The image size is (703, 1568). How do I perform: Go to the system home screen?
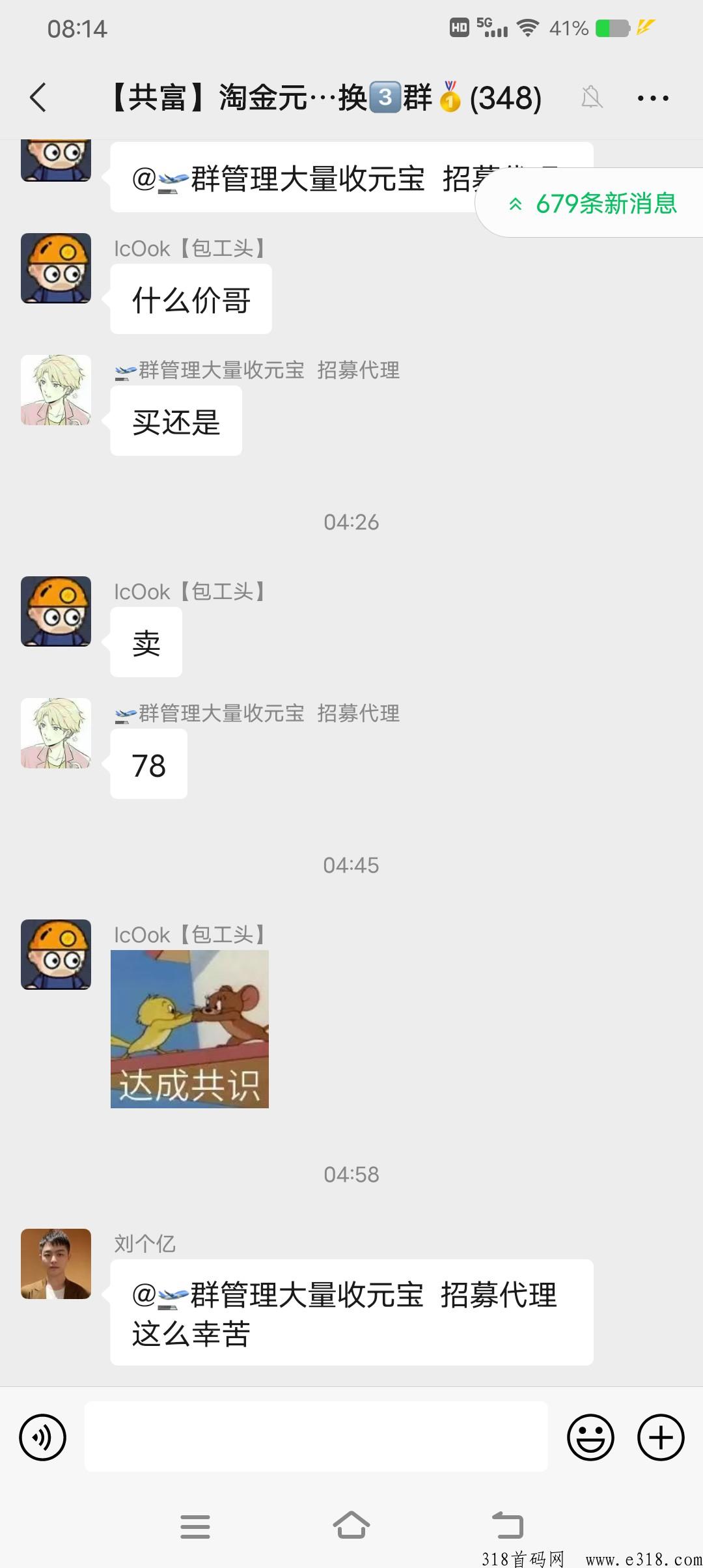(x=351, y=1525)
